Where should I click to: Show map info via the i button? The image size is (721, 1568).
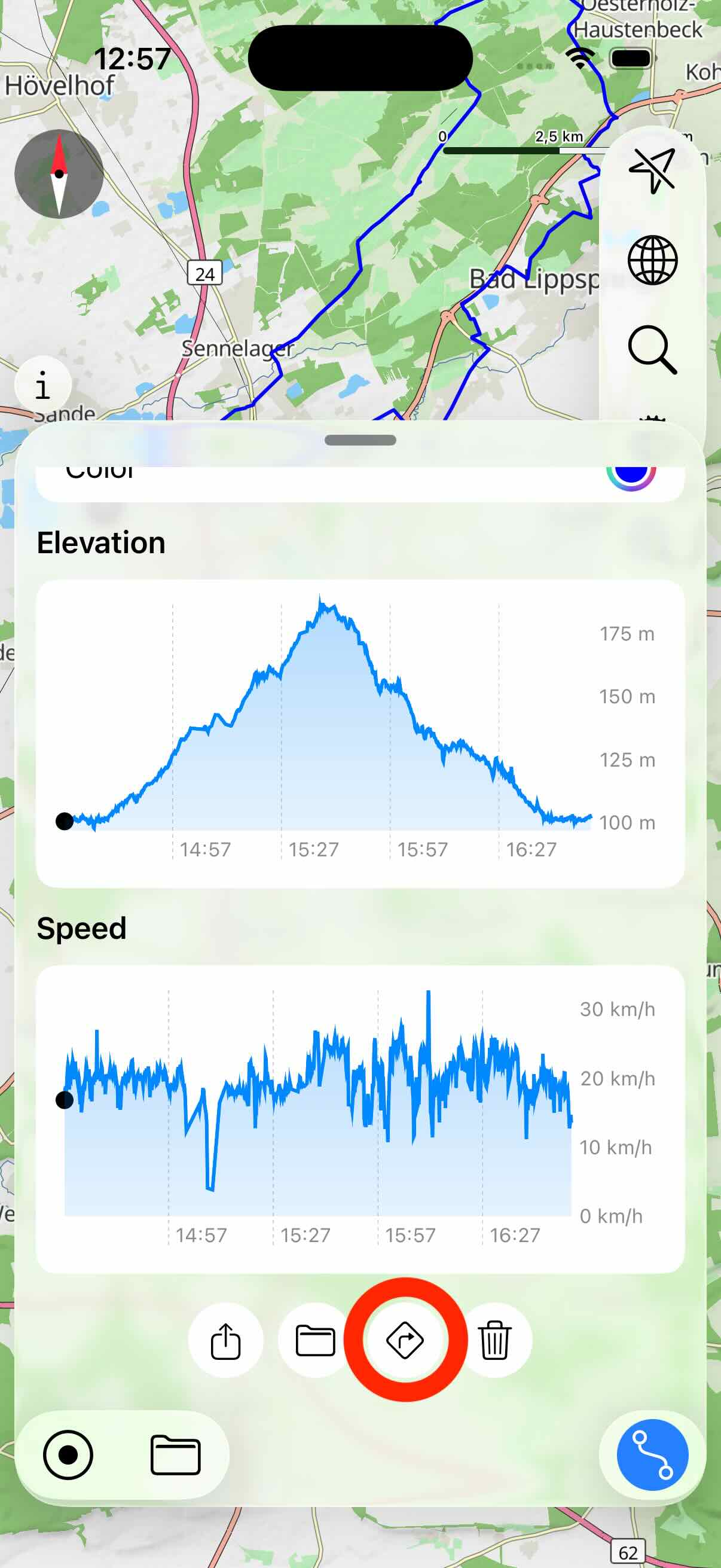tap(42, 385)
